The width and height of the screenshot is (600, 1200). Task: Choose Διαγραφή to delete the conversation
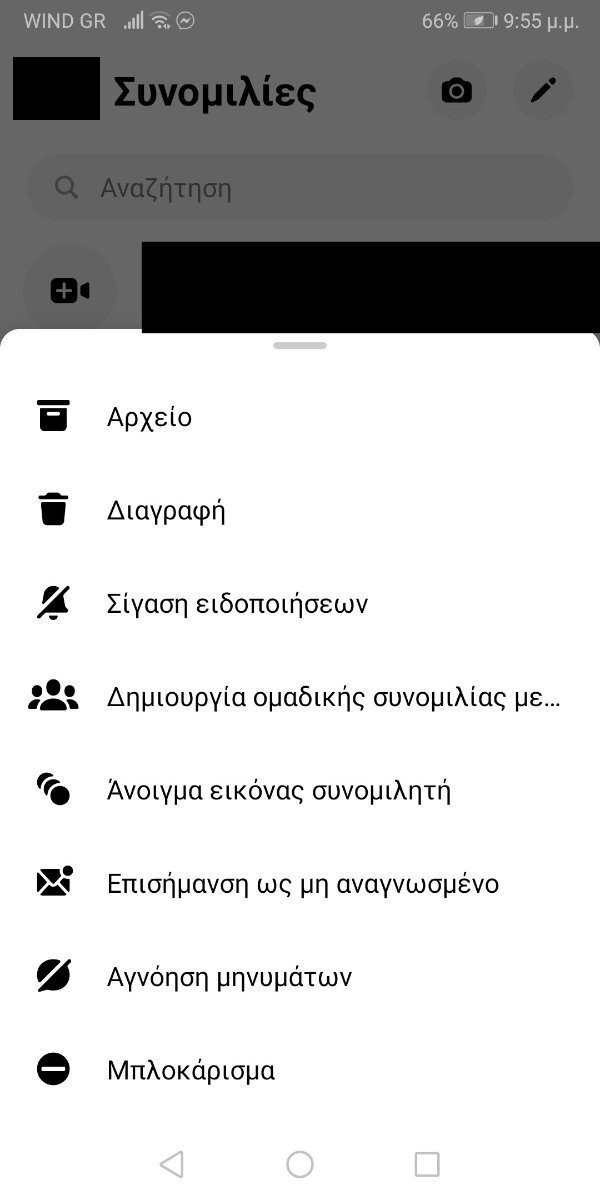(300, 510)
